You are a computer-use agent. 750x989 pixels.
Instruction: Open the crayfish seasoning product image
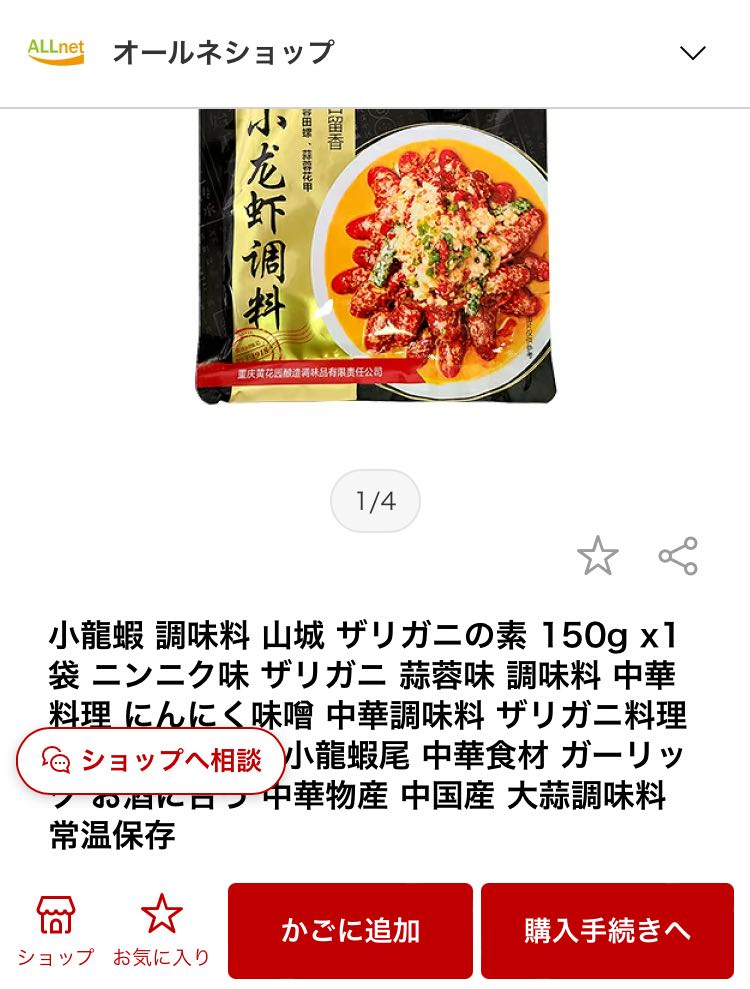point(375,255)
